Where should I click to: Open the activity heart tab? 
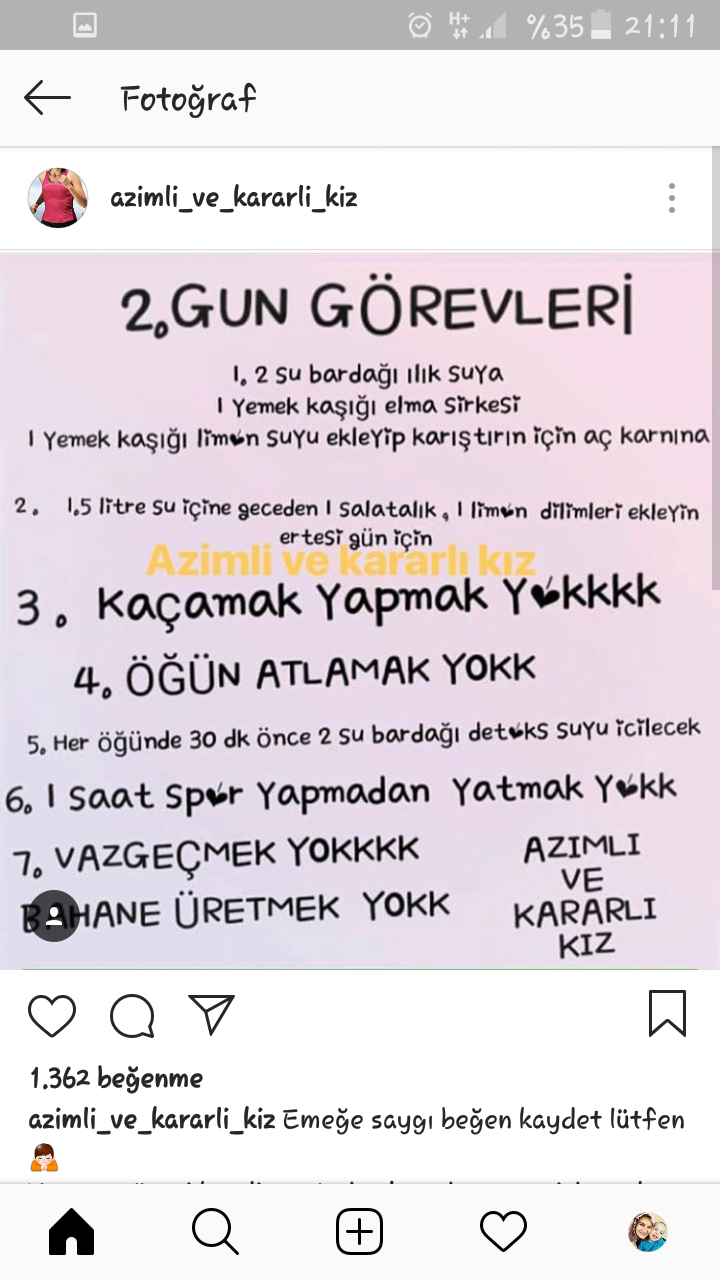click(x=503, y=1230)
